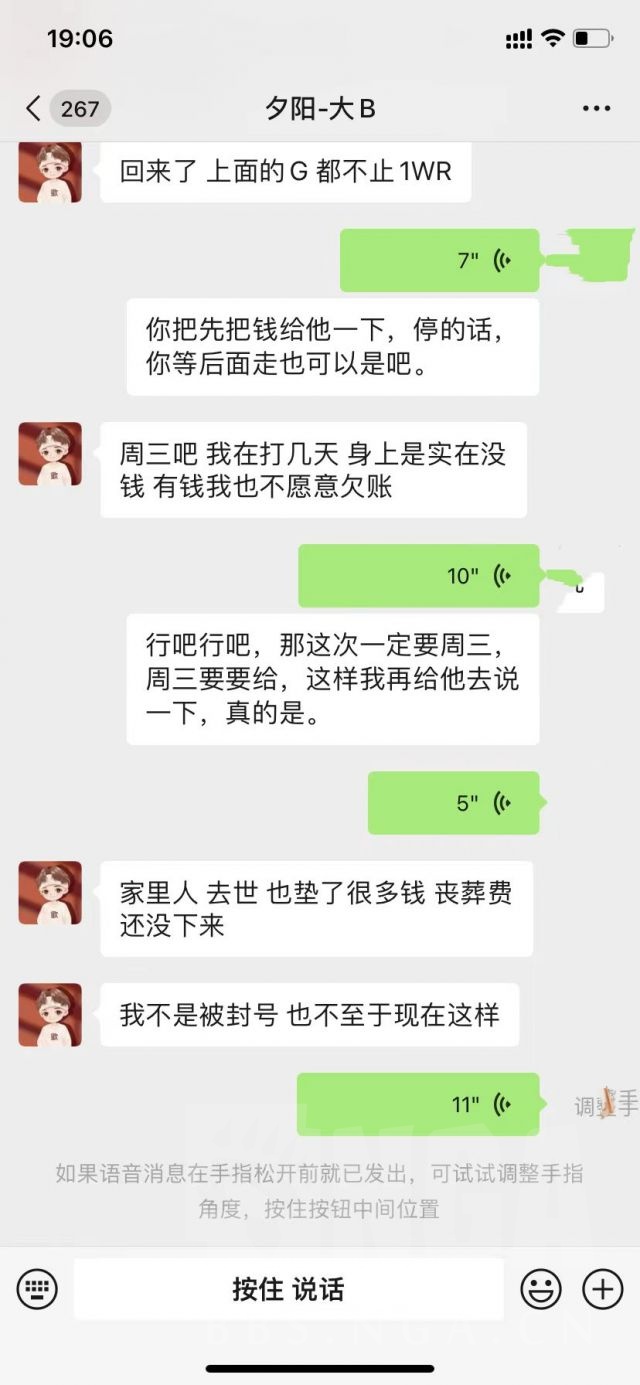Open profile avatar beside 我不是被封号 message

click(x=50, y=1014)
